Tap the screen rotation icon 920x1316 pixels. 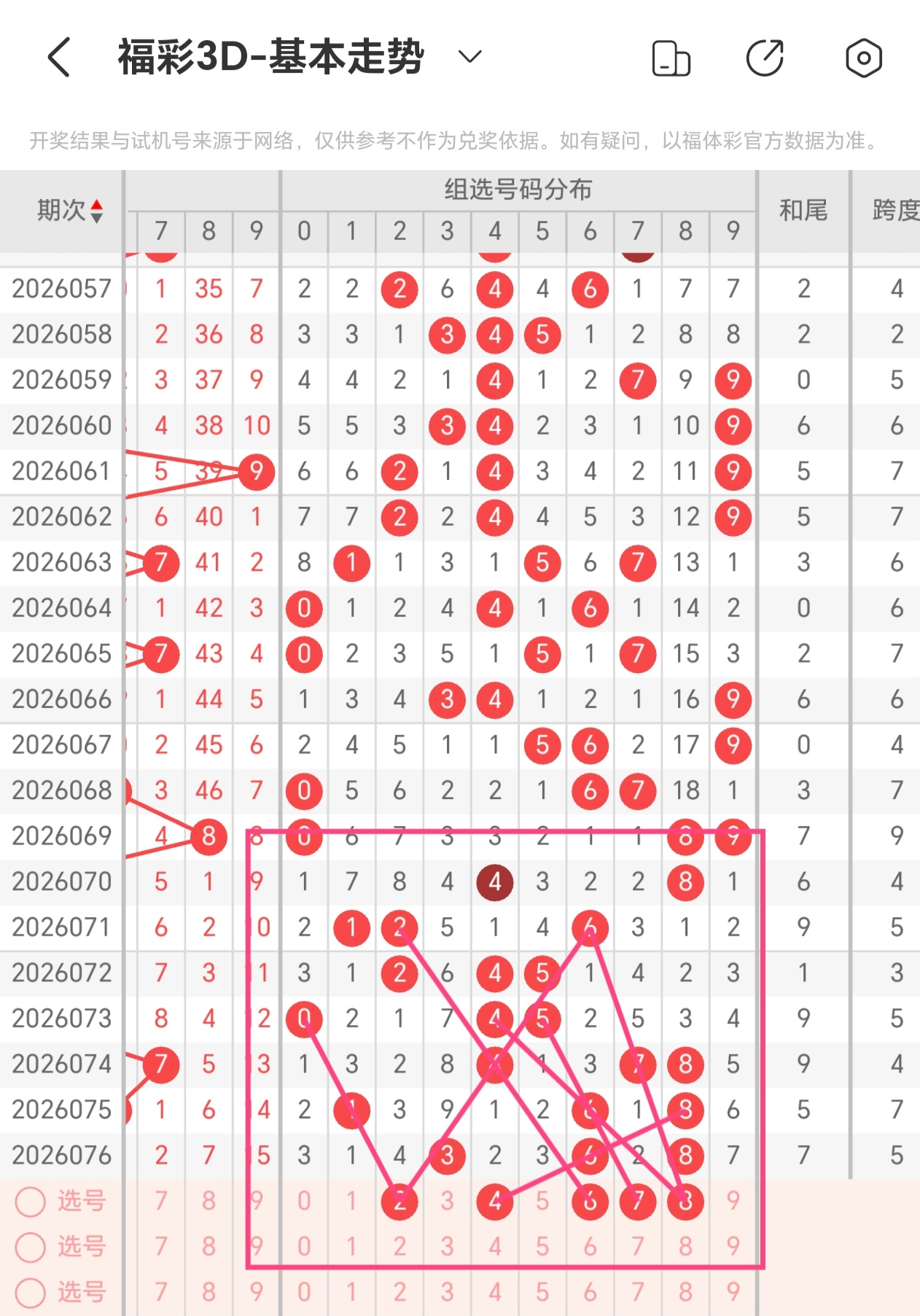671,58
